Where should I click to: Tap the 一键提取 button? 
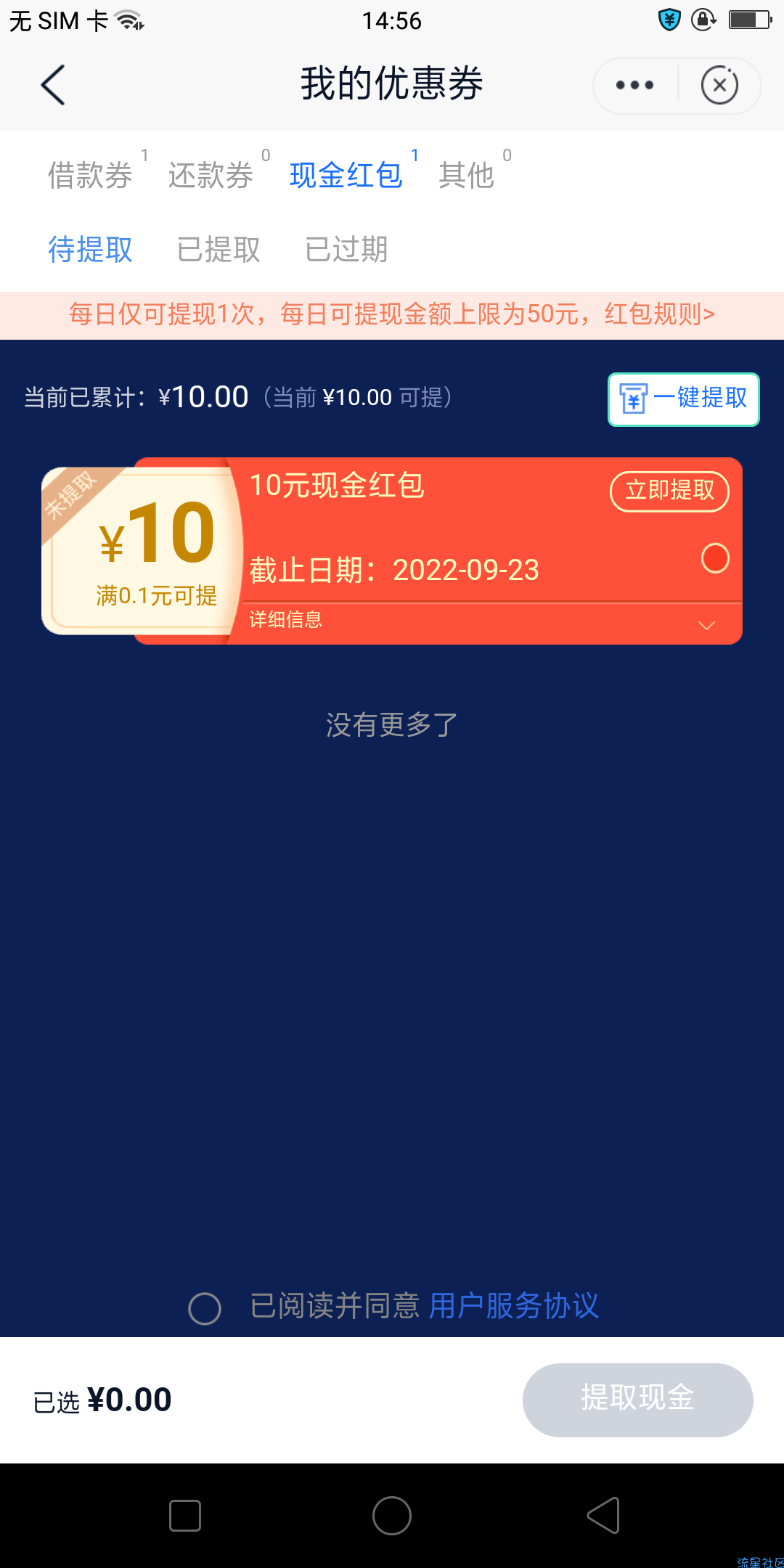pyautogui.click(x=683, y=399)
